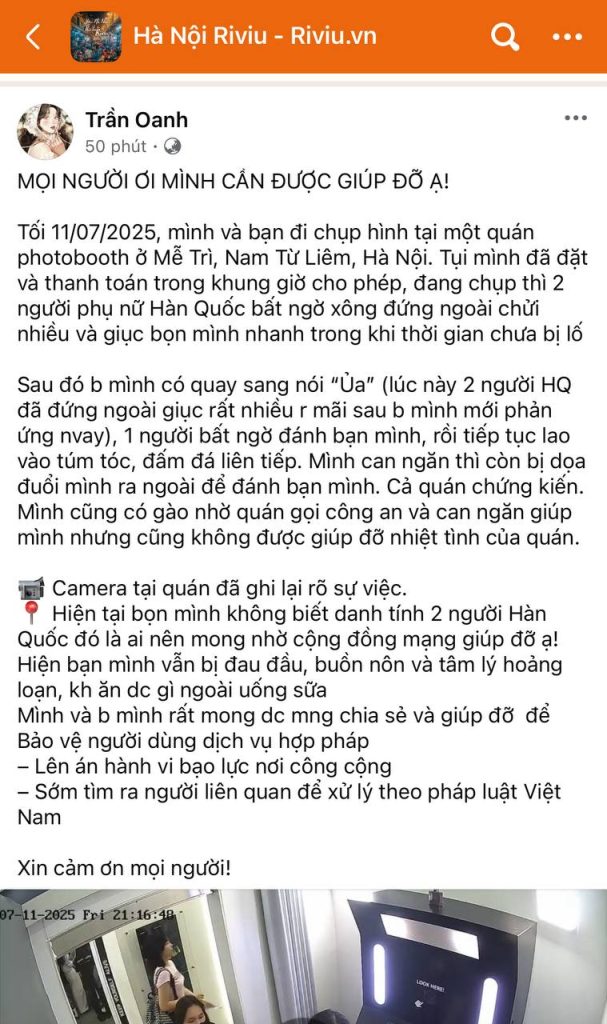Open the camera footage image in post
The height and width of the screenshot is (1024, 607).
tap(303, 956)
